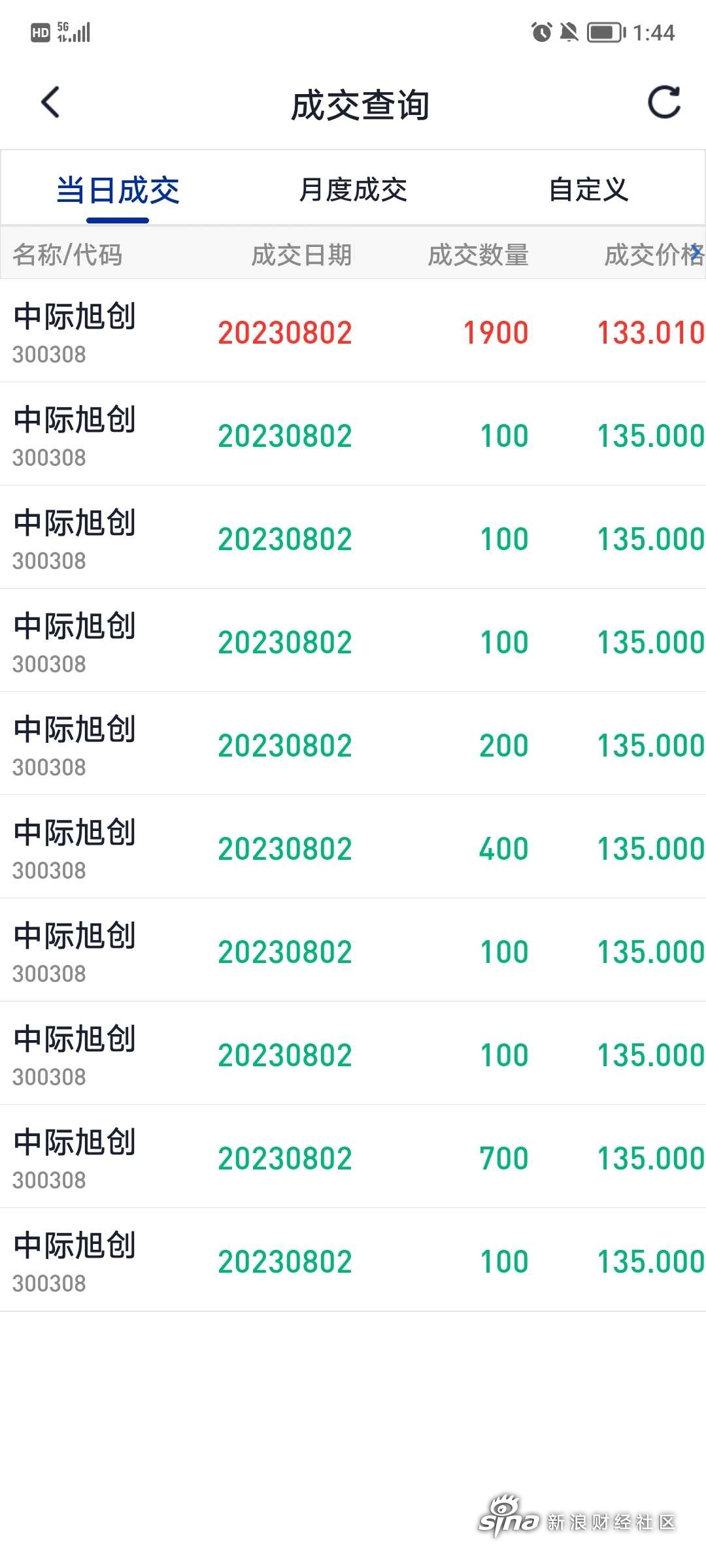Screen dimensions: 706x1568
Task: Open the 200-share 中际旭创 trade record
Action: point(353,744)
